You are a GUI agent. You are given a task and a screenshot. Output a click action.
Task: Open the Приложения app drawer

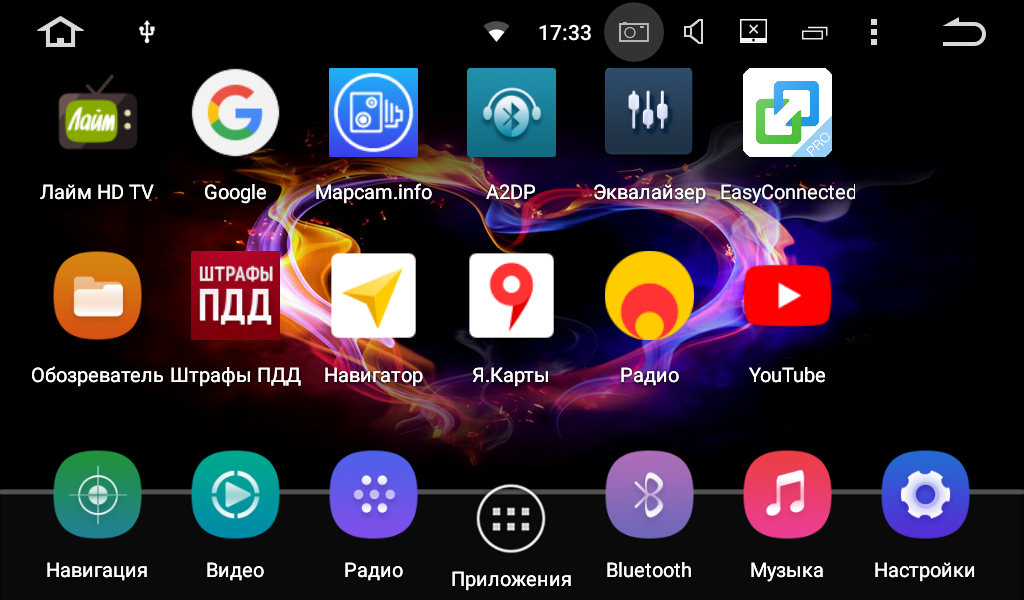pyautogui.click(x=511, y=518)
